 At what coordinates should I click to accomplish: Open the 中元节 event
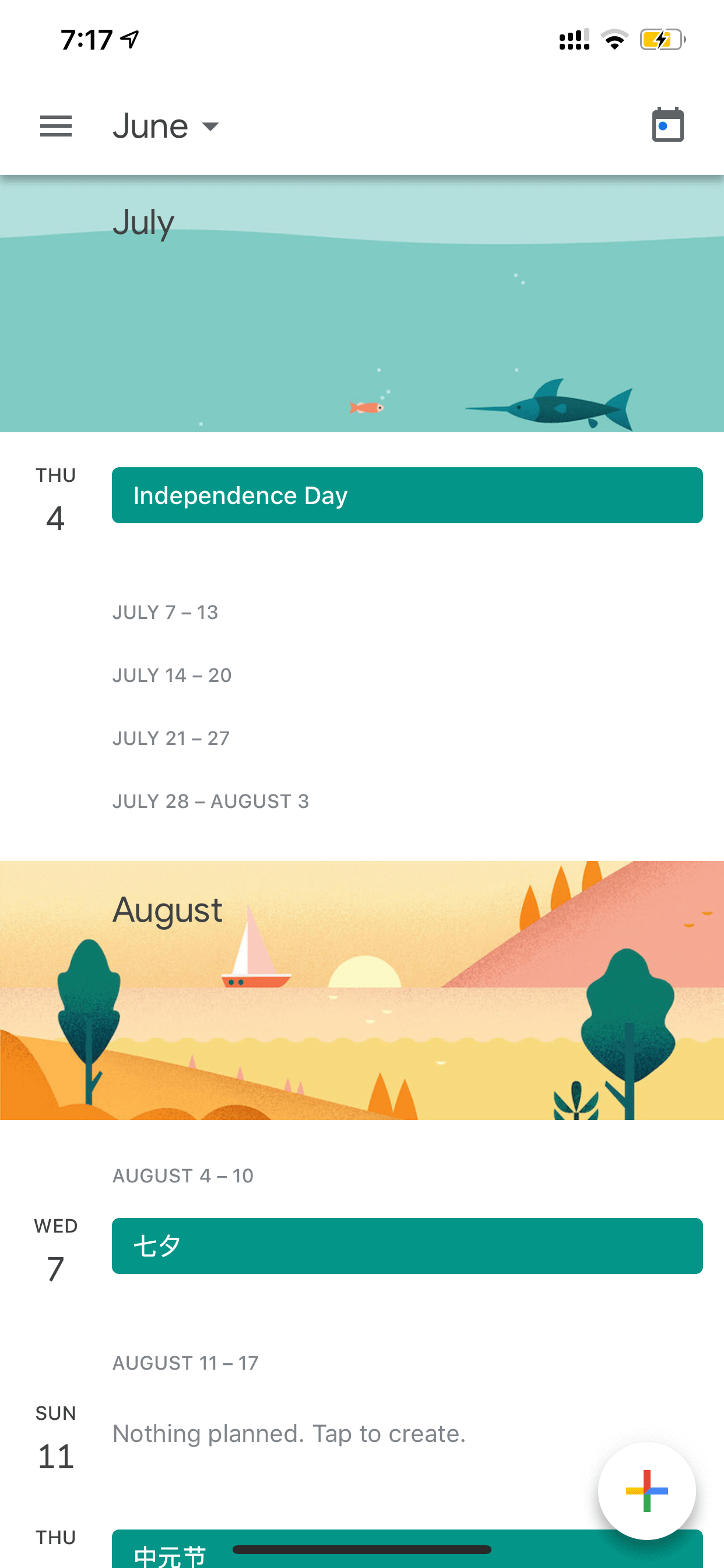pyautogui.click(x=407, y=1549)
